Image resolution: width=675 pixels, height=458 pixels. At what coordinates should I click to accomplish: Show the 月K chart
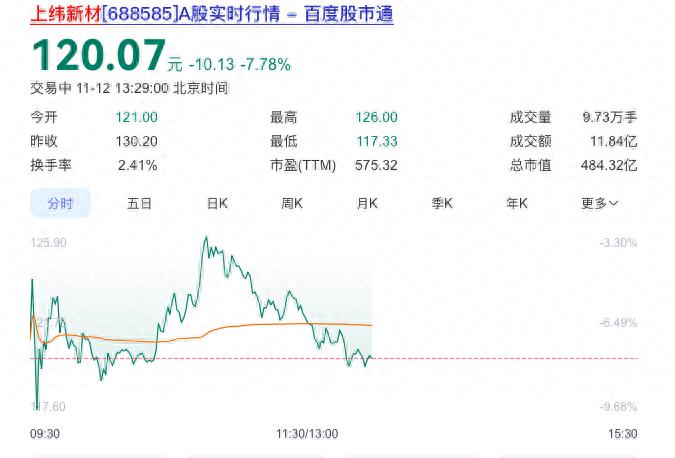click(367, 203)
